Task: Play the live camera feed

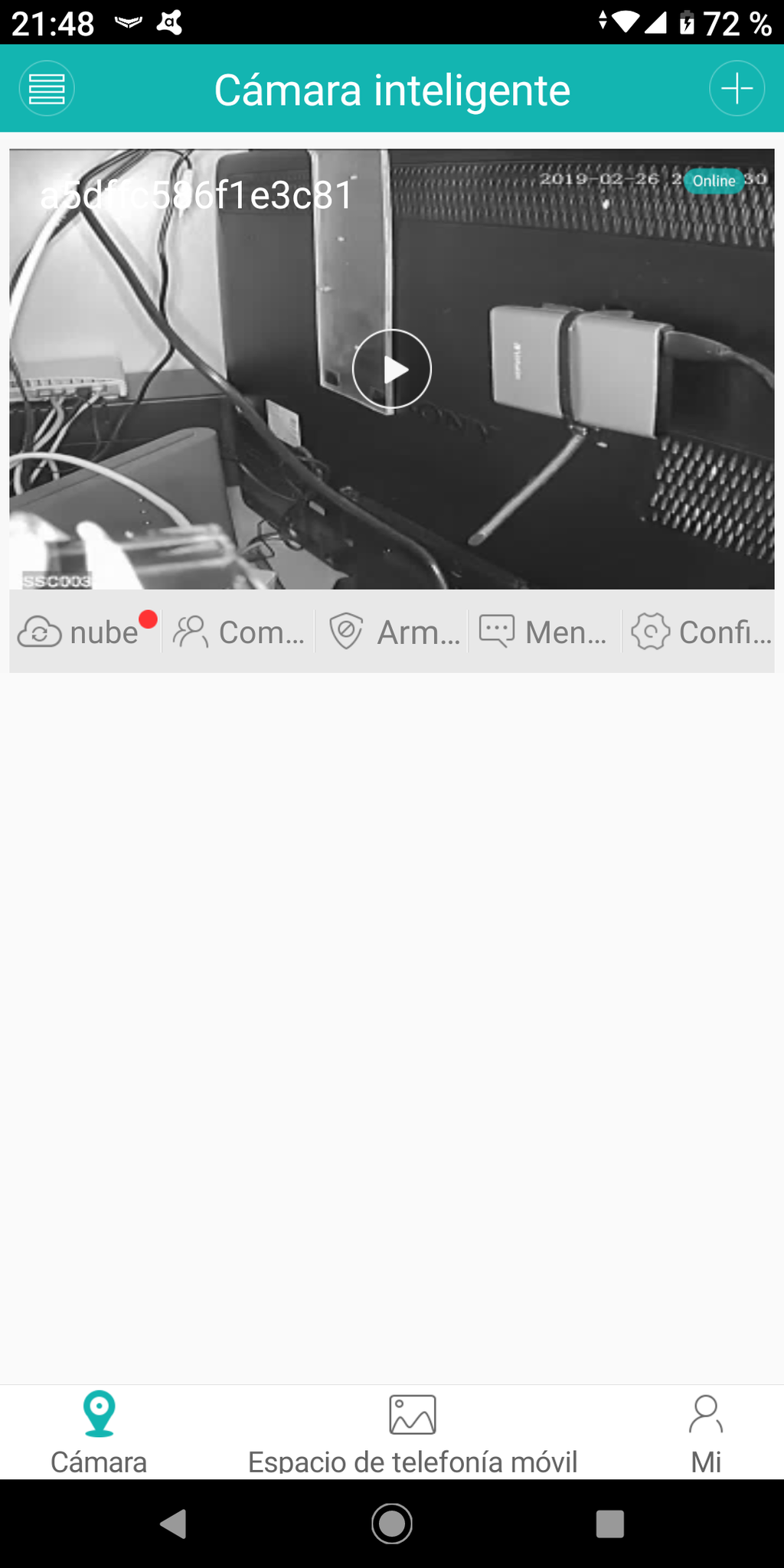Action: (392, 369)
